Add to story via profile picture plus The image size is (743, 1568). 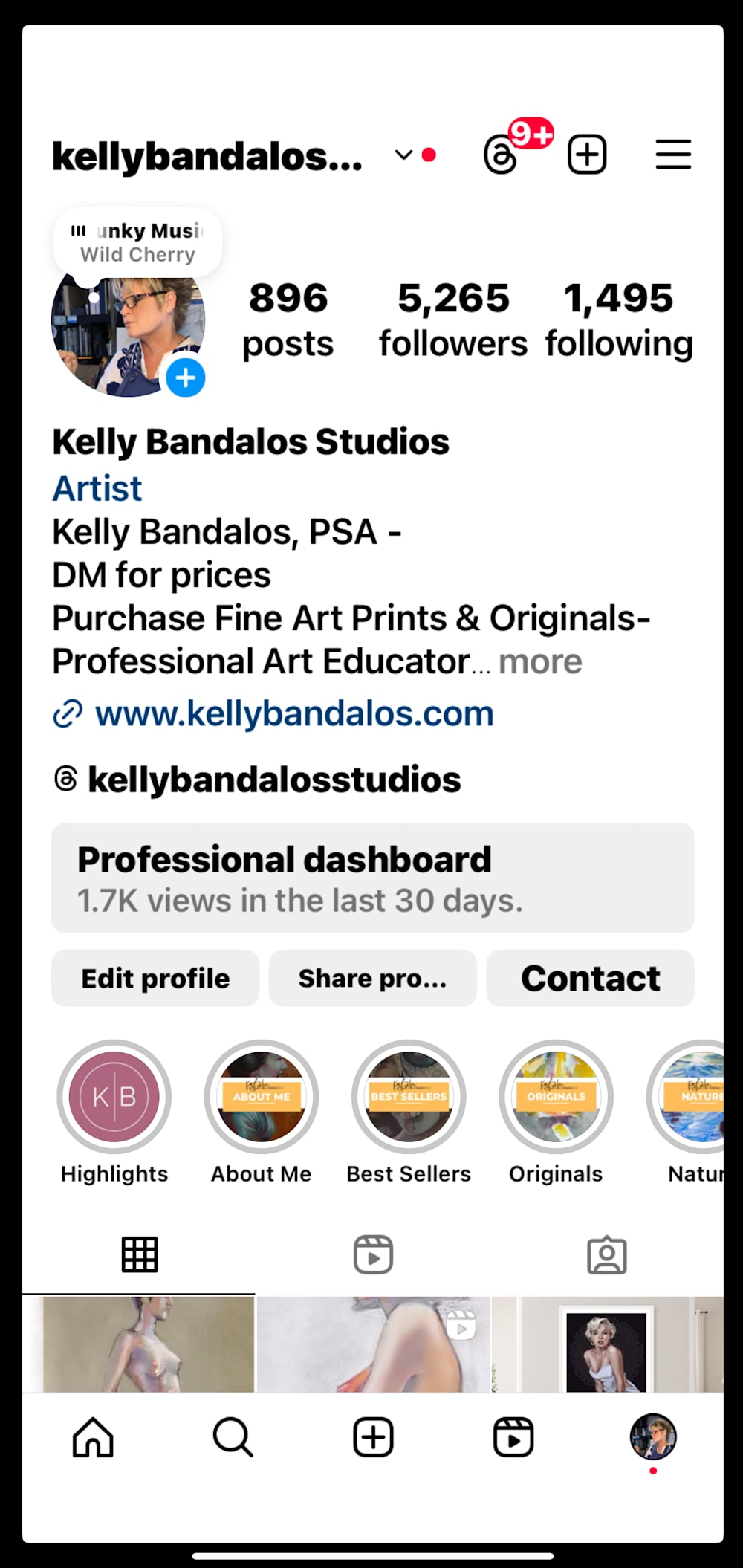click(x=186, y=378)
